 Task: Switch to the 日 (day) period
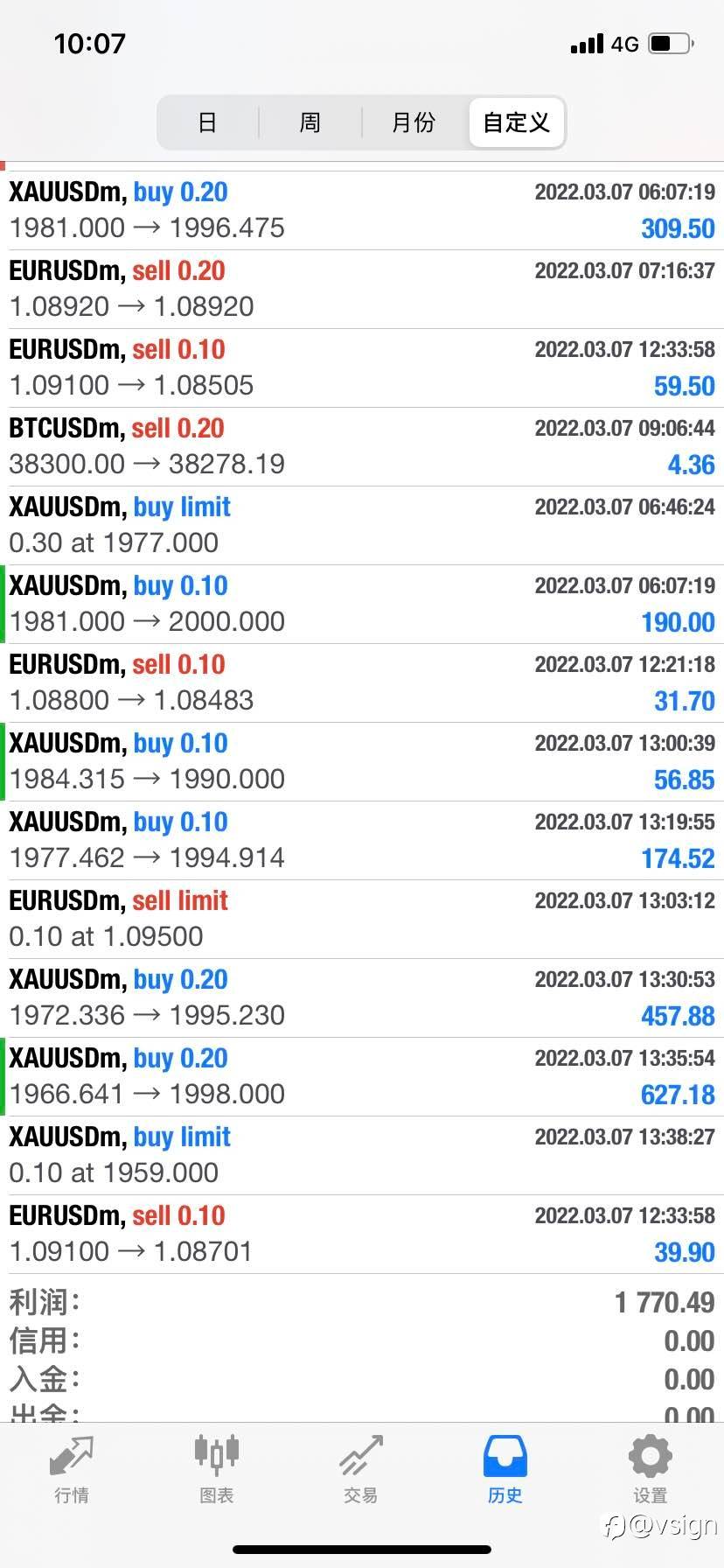(x=207, y=122)
